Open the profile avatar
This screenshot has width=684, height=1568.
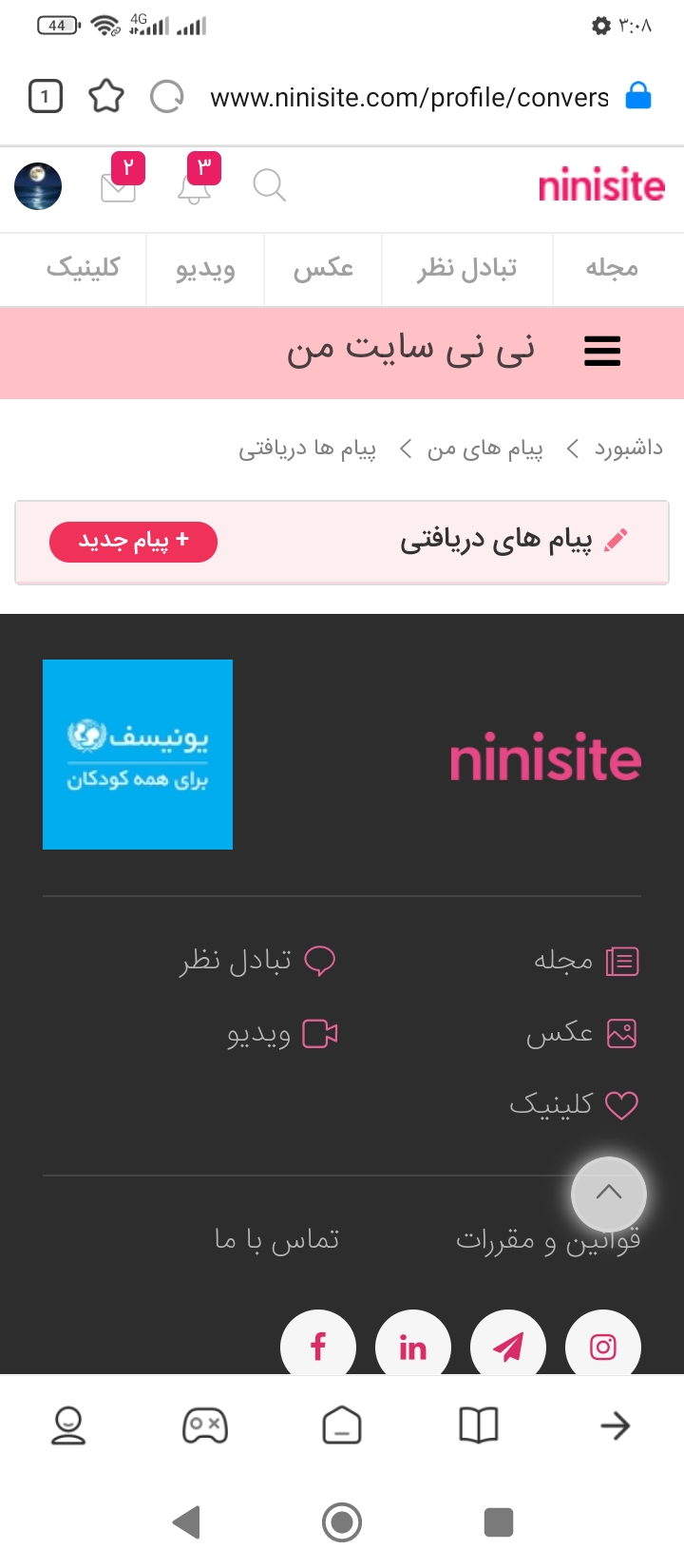[38, 185]
